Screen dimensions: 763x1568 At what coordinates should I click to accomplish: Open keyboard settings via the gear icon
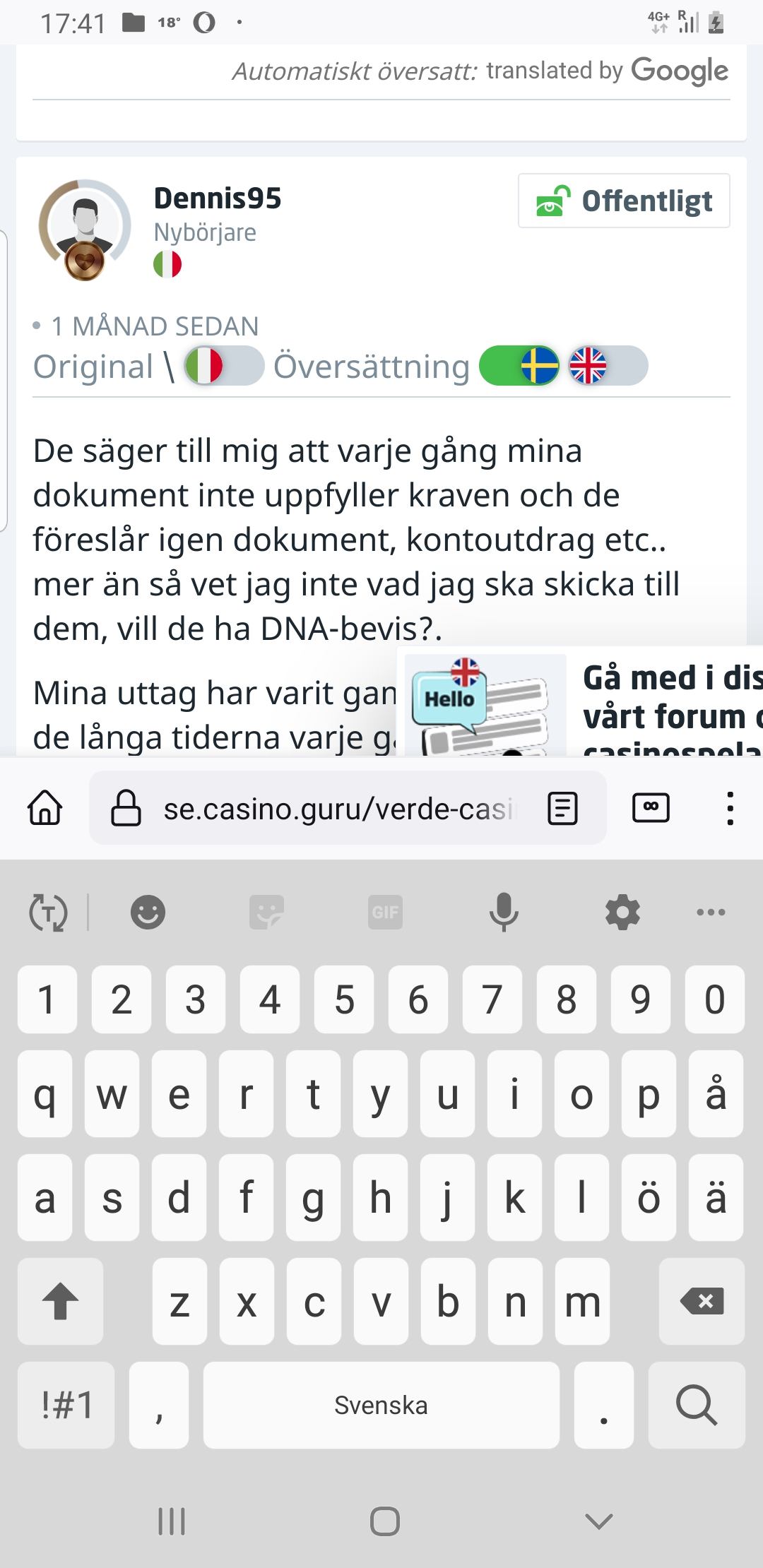point(622,911)
